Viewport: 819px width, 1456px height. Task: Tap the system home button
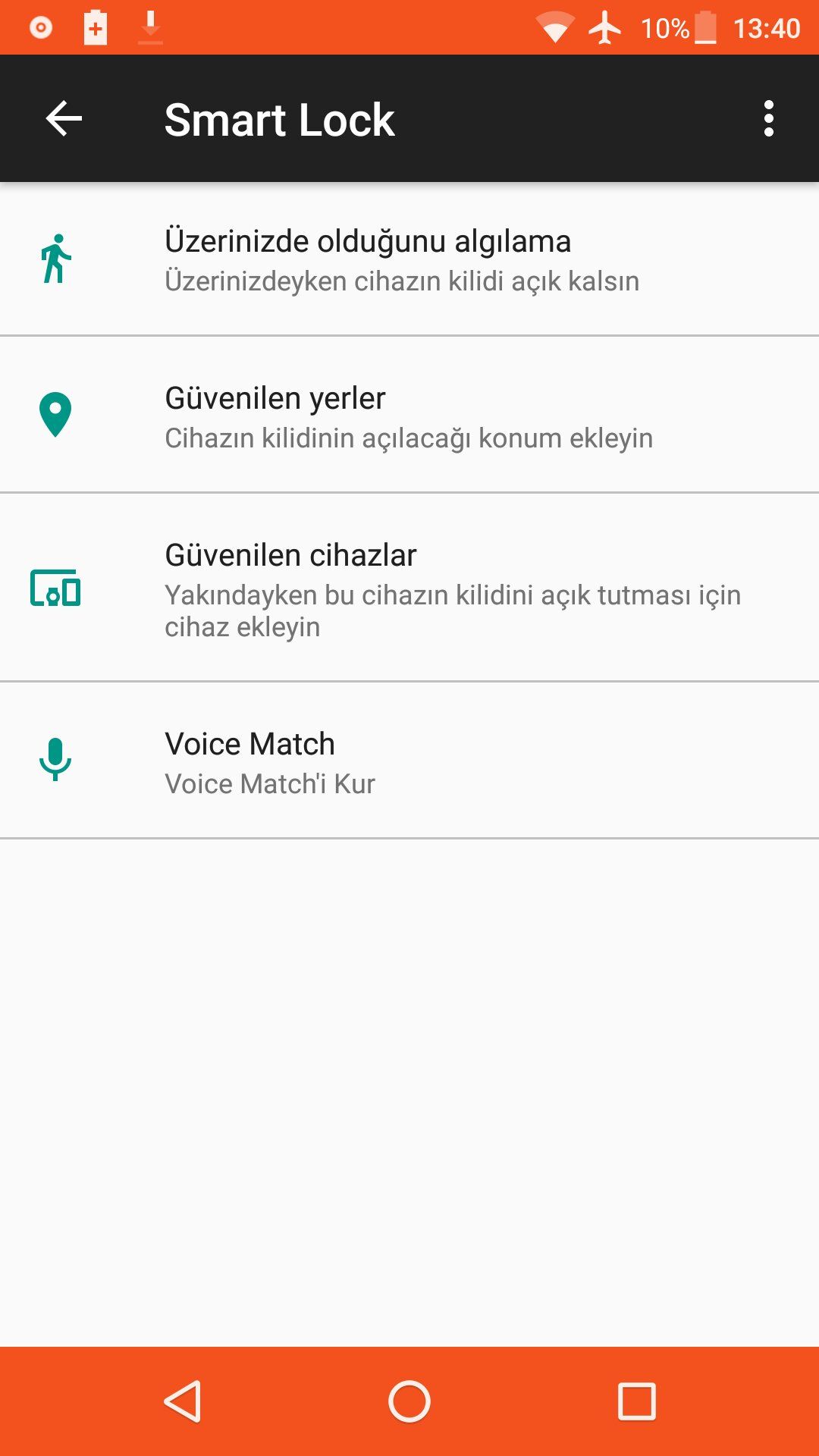point(409,1401)
